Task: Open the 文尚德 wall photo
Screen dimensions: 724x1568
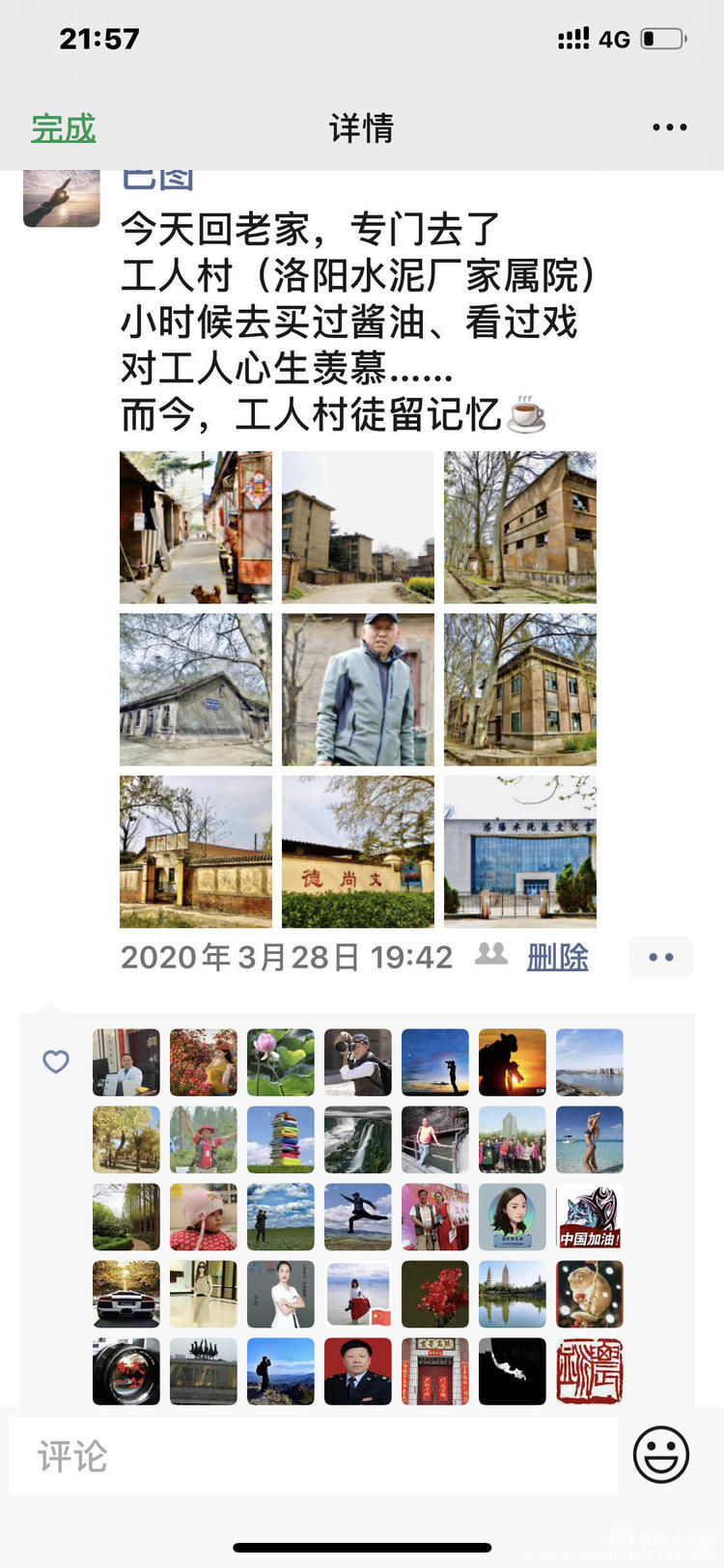Action: coord(357,850)
